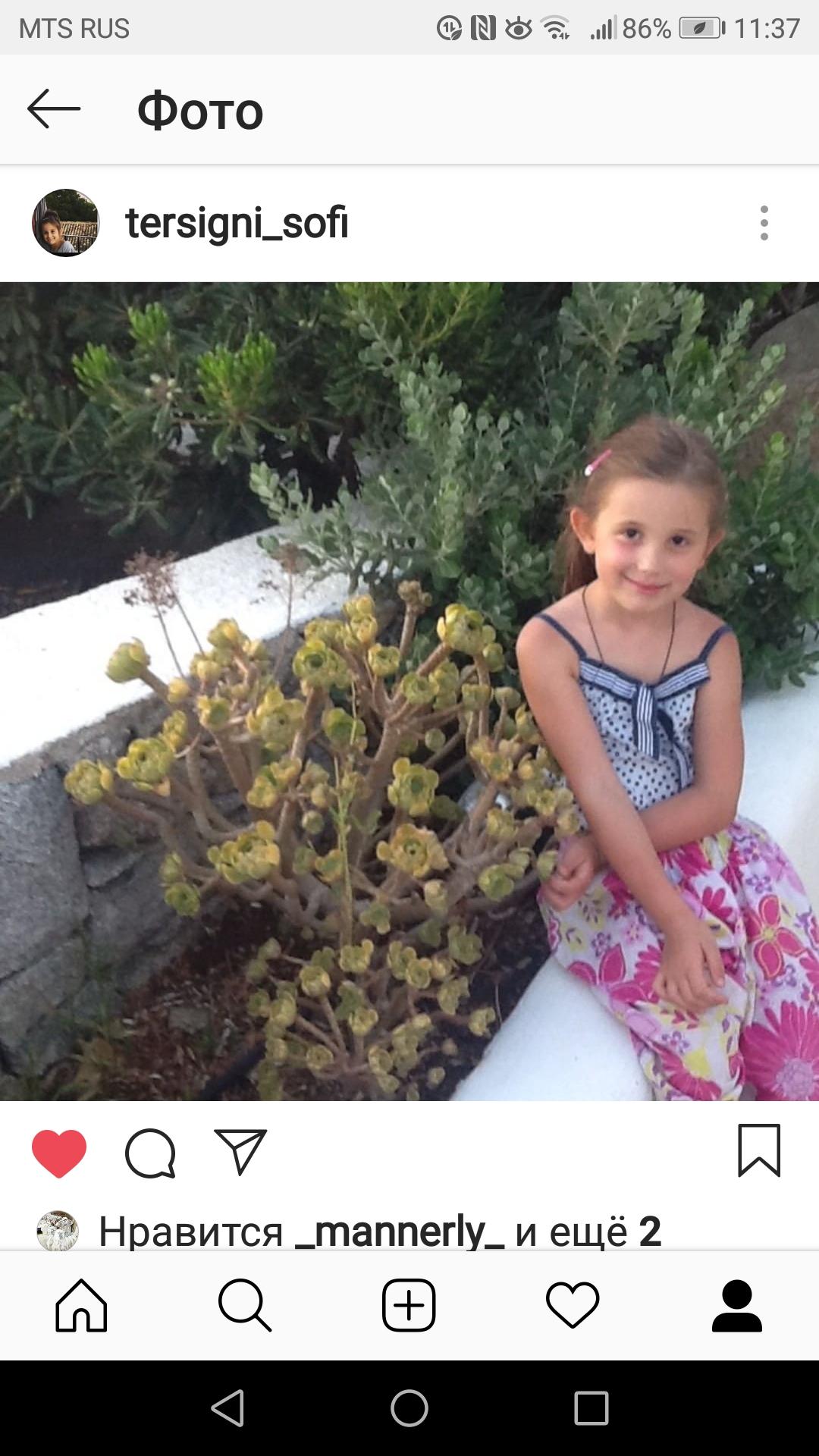Unlike the post with the red heart
This screenshot has width=819, height=1456.
(59, 1153)
